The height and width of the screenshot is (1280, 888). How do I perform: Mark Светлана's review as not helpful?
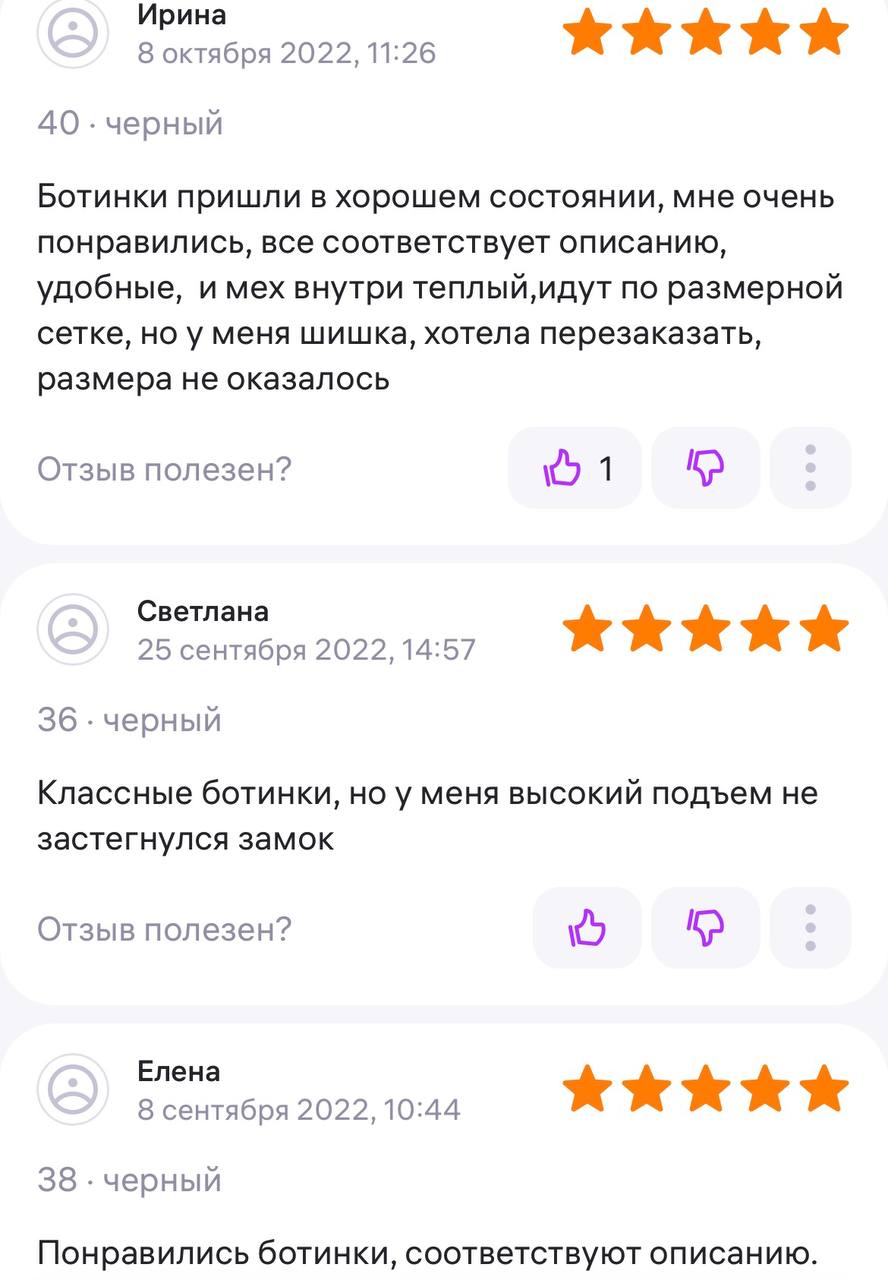click(706, 928)
